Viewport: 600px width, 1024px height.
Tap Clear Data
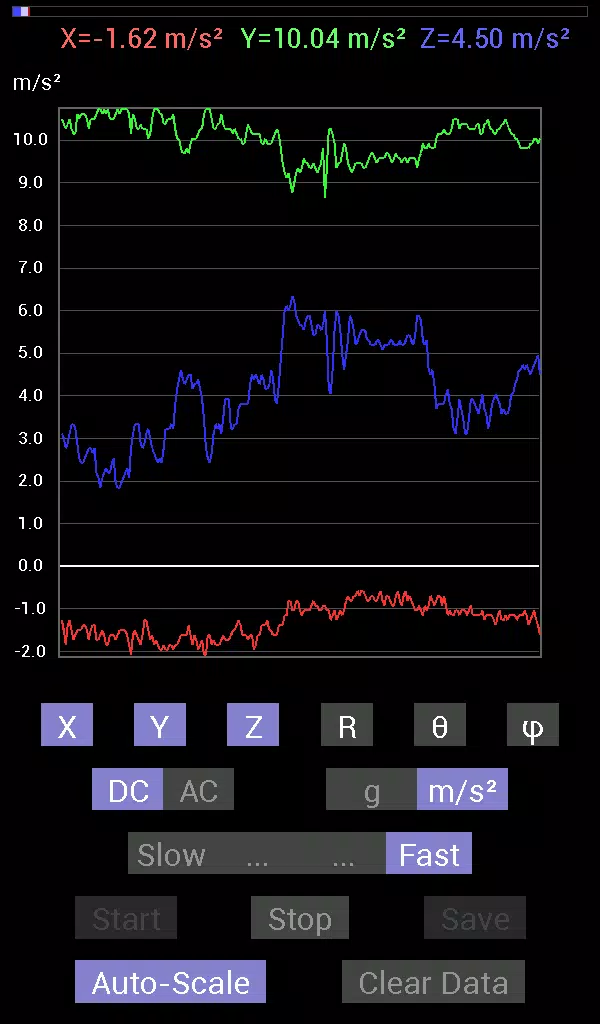(434, 982)
